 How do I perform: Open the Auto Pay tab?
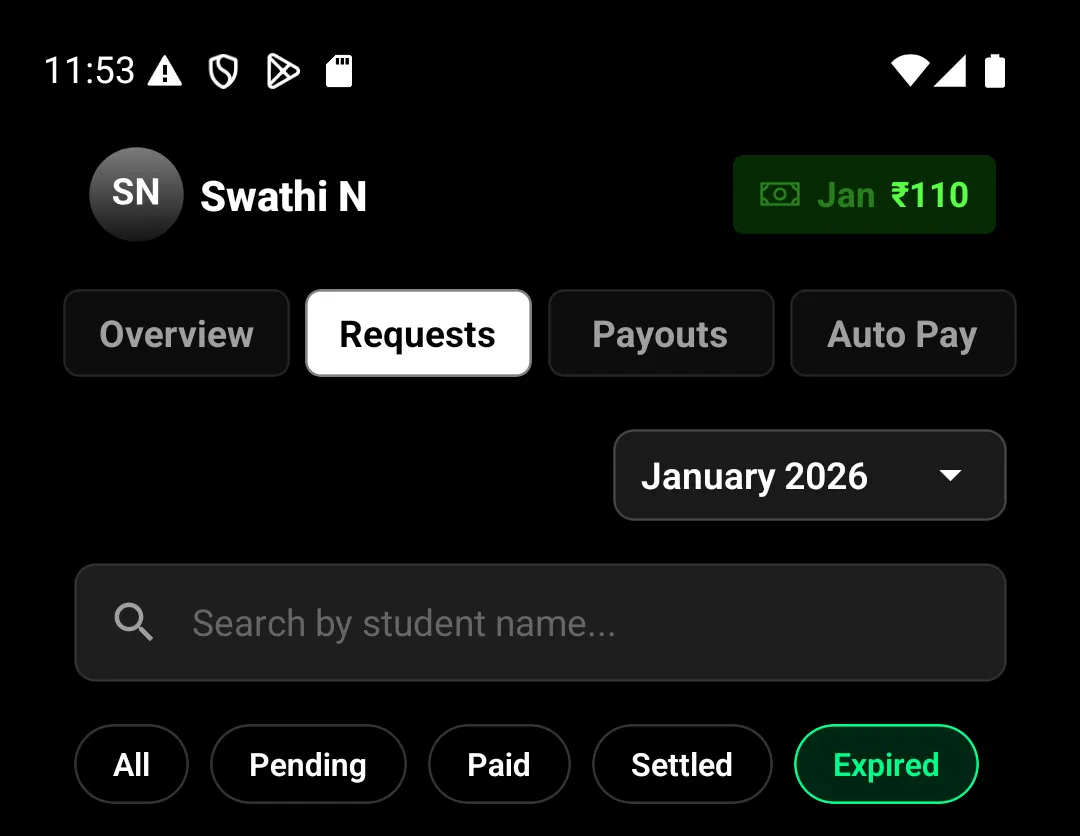pyautogui.click(x=903, y=333)
